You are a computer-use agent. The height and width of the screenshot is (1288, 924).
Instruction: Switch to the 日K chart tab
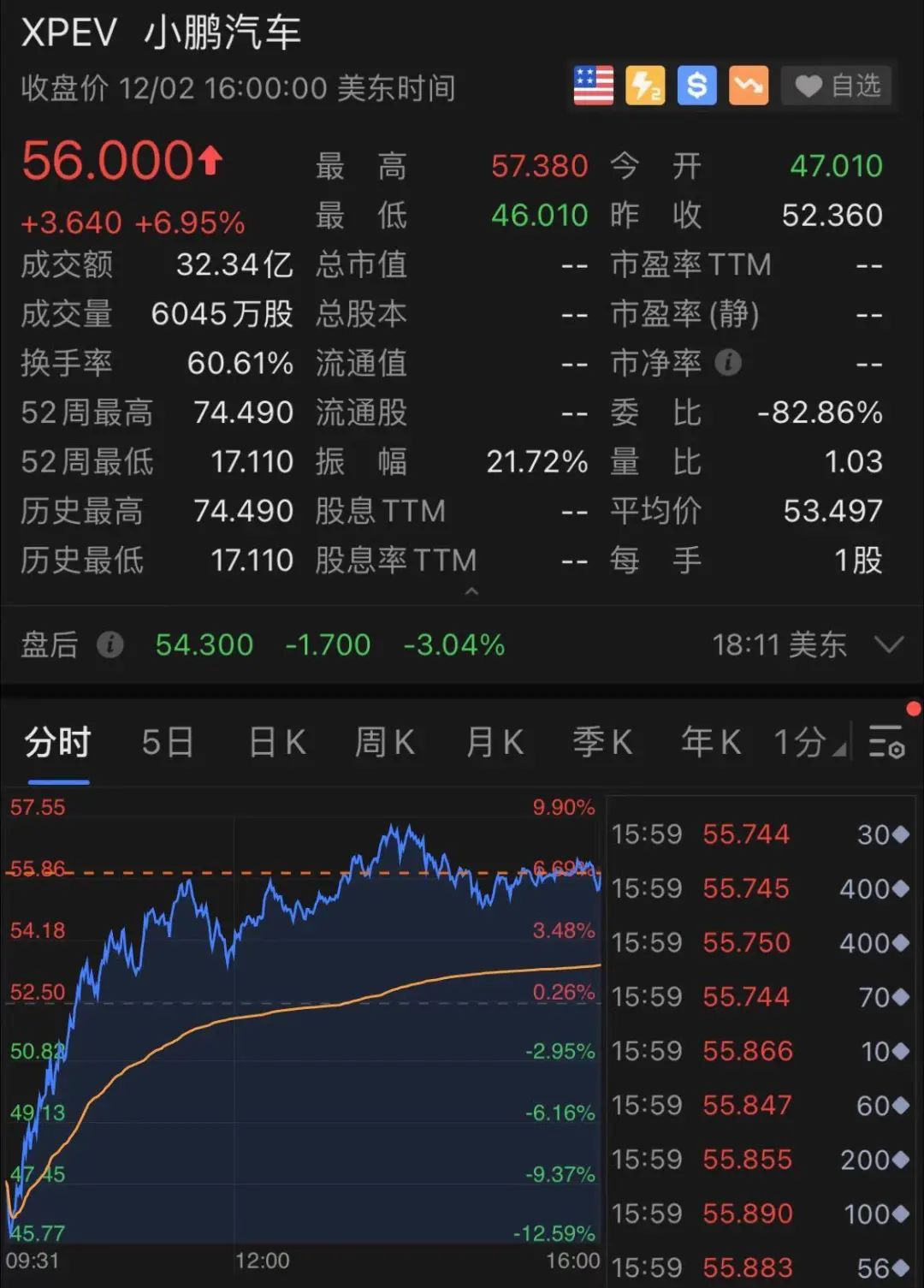[x=277, y=742]
